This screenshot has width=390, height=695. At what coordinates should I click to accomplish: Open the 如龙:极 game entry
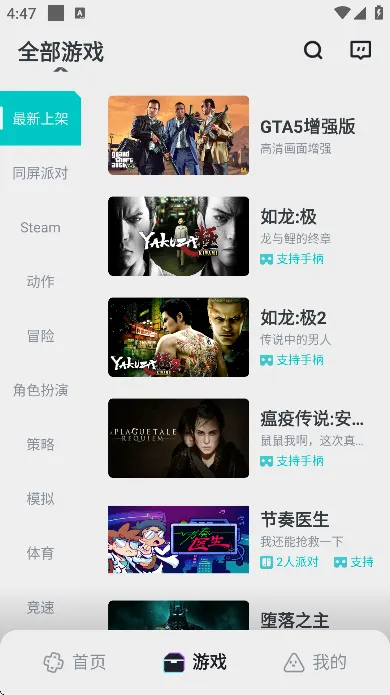(x=242, y=236)
